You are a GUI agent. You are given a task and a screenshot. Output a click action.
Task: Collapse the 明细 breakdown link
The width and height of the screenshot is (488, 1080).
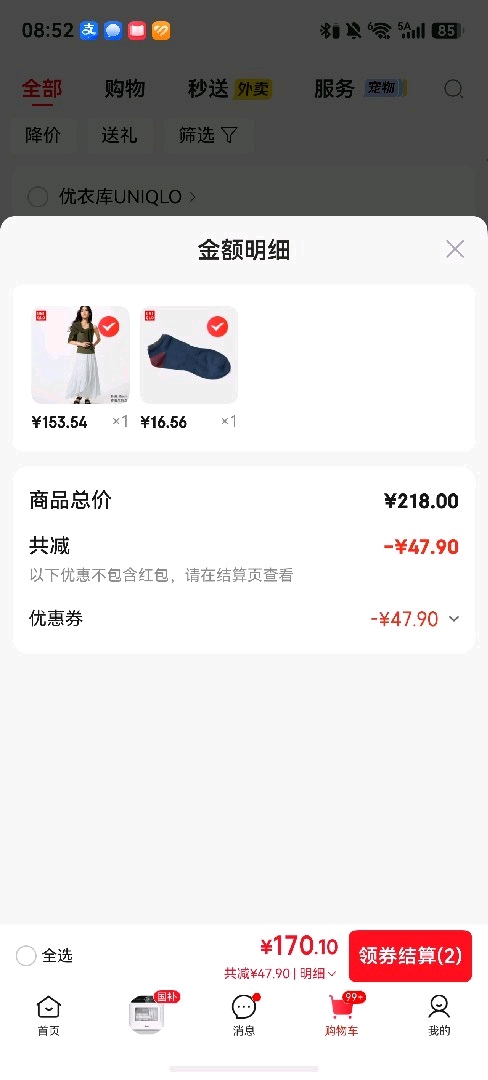point(319,974)
